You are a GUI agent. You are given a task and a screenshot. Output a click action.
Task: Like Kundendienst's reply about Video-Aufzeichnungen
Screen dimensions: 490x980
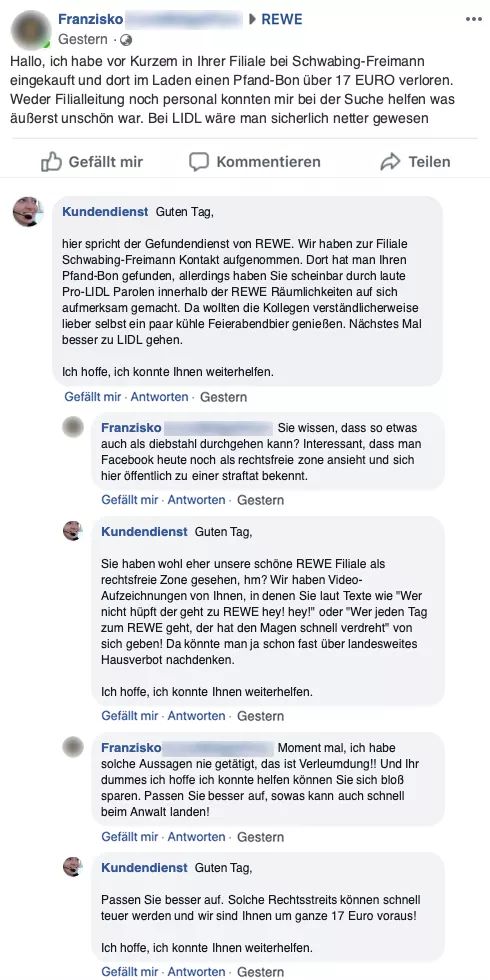click(130, 716)
